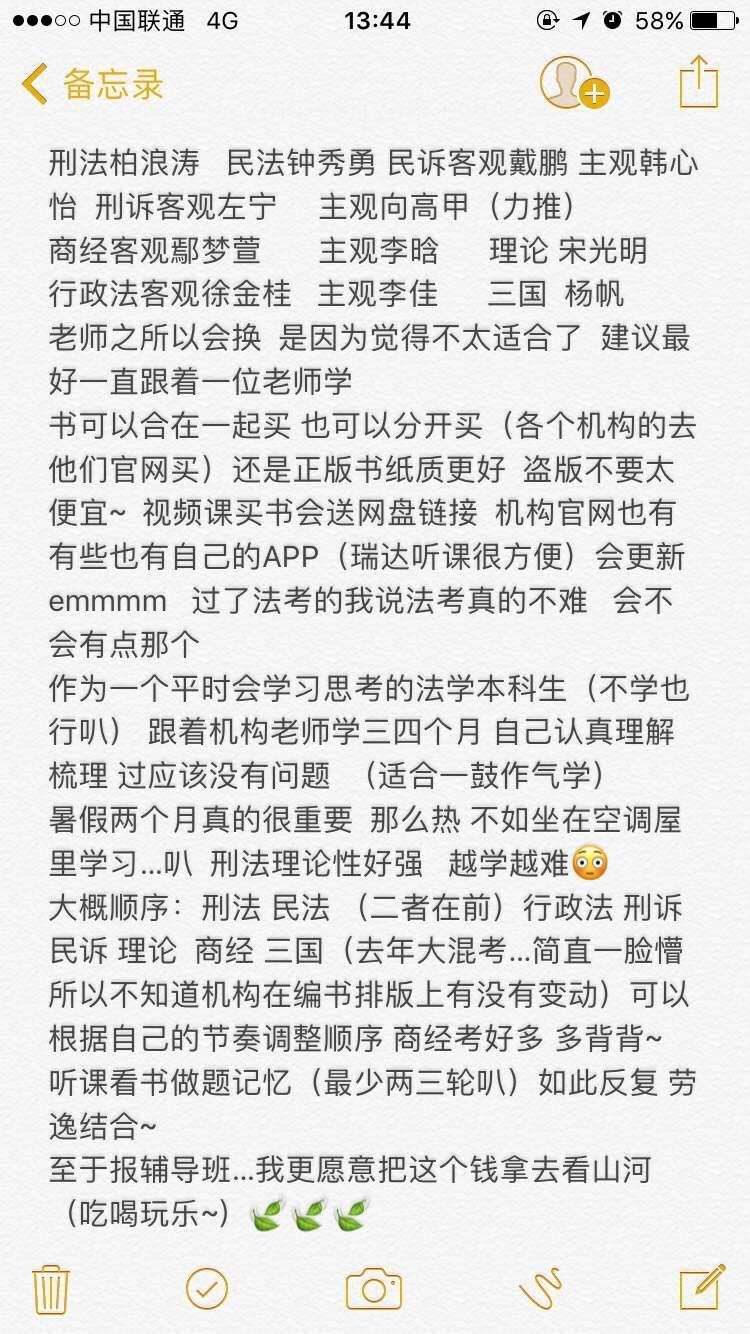
Task: Add people to this note
Action: click(573, 83)
